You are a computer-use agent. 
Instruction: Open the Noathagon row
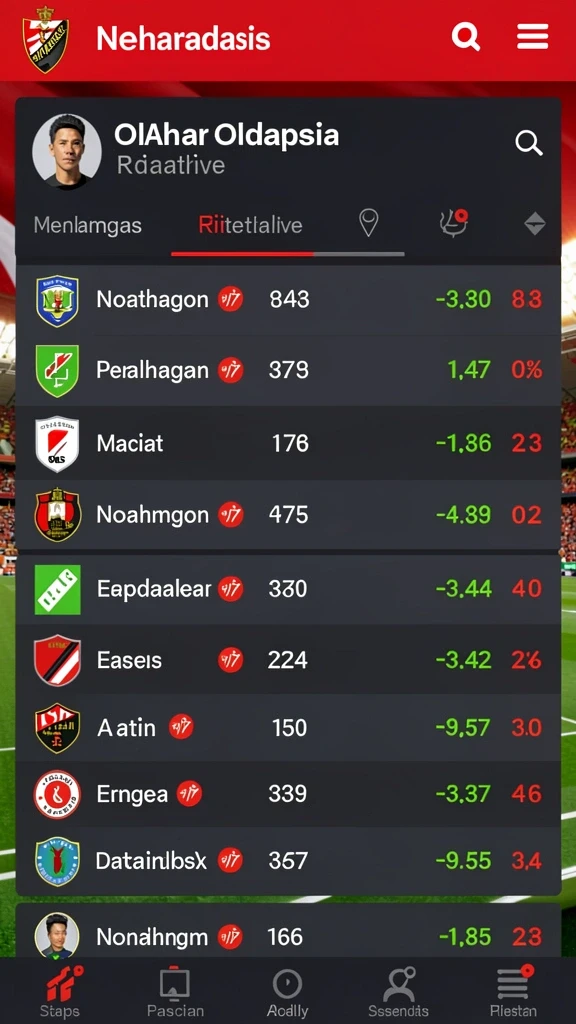click(288, 300)
